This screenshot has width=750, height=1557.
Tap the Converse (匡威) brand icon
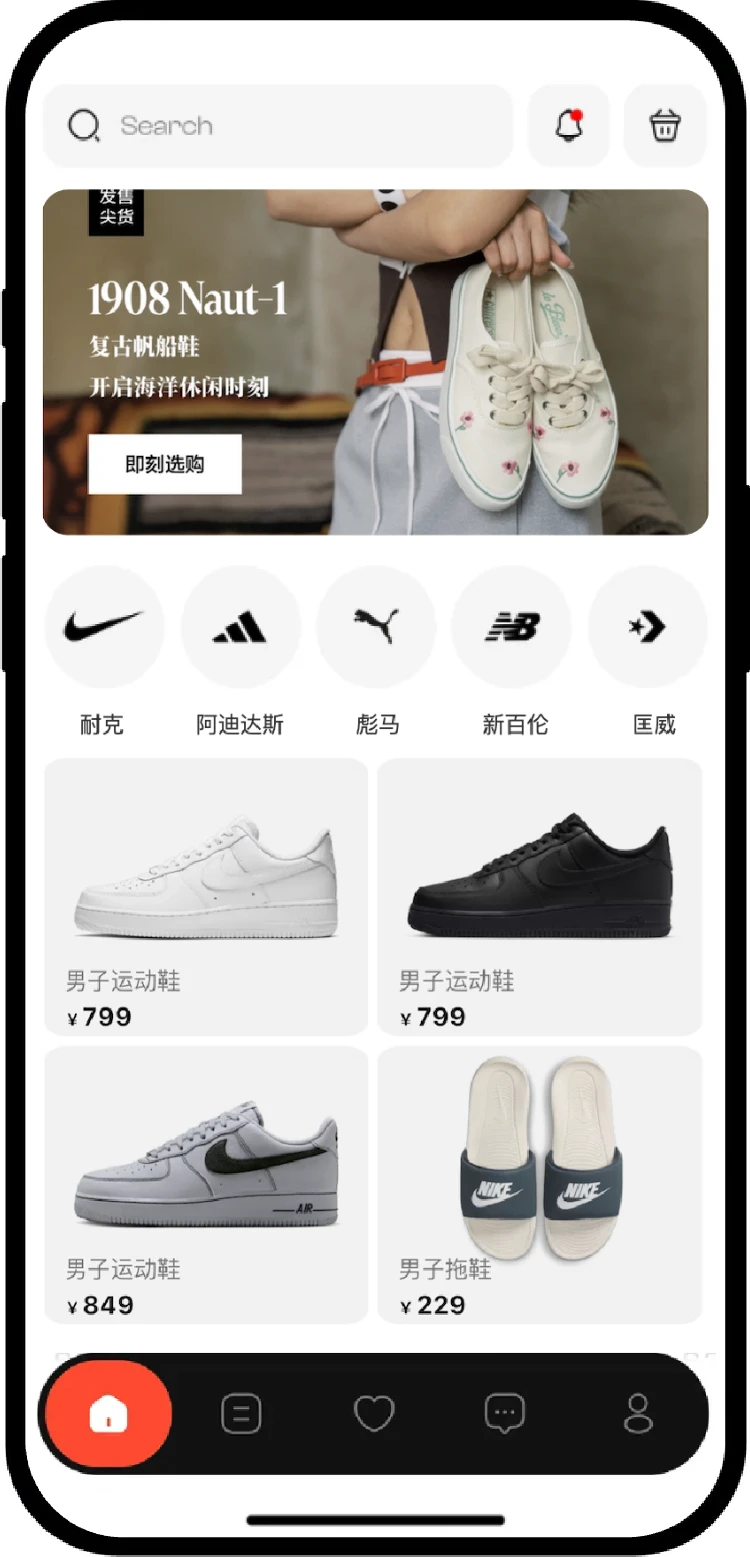647,627
